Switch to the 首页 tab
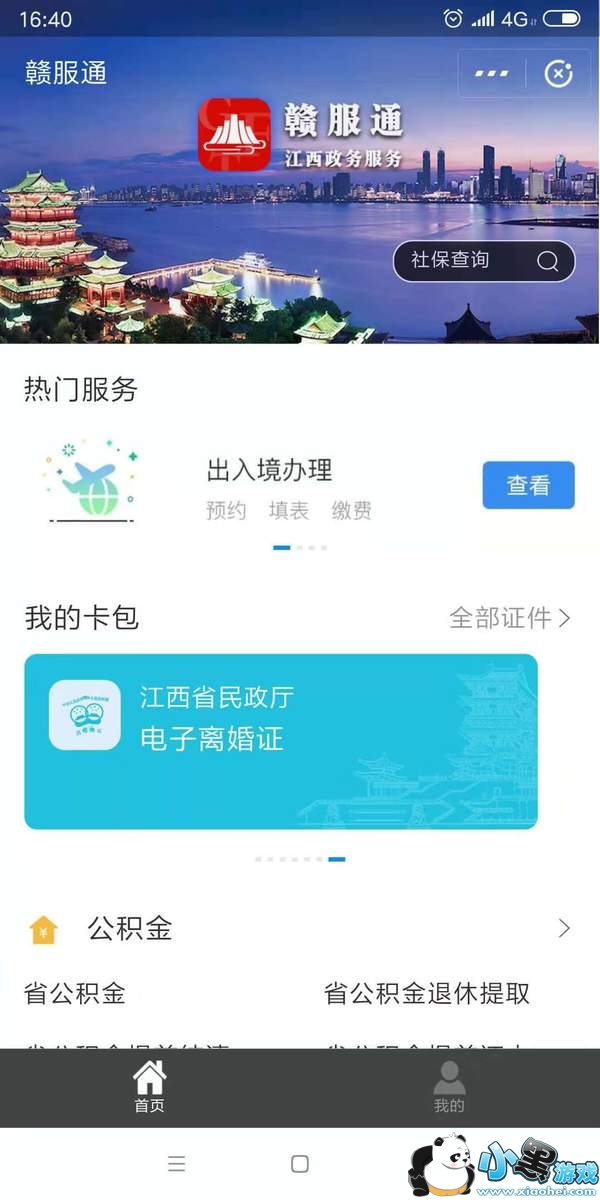Viewport: 600px width, 1200px height. (149, 1088)
